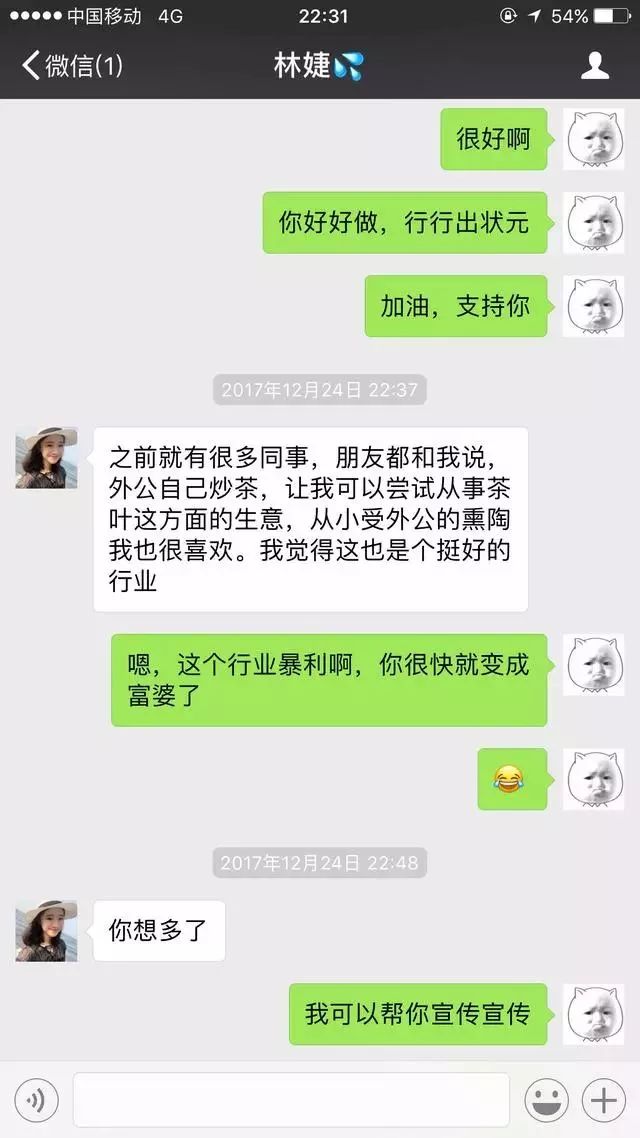Go back to the 微信 chat list
Viewport: 640px width, 1138px height.
click(70, 66)
